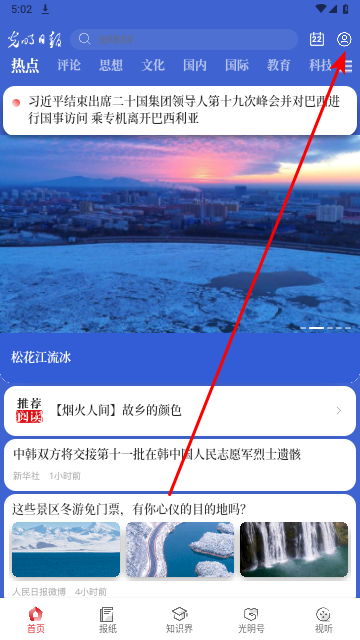360x640 pixels.
Task: Open the user profile icon
Action: tap(344, 39)
